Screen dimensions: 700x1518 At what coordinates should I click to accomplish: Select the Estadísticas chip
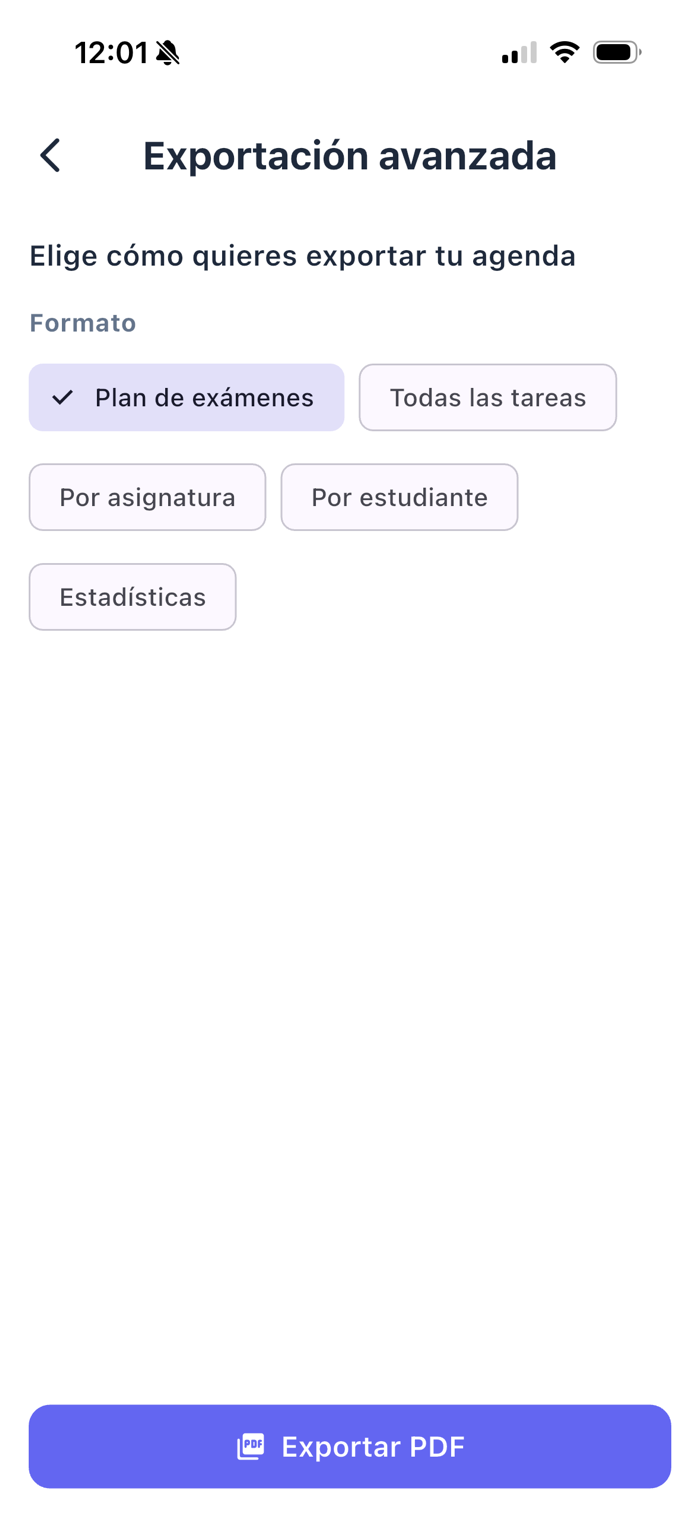[x=132, y=597]
